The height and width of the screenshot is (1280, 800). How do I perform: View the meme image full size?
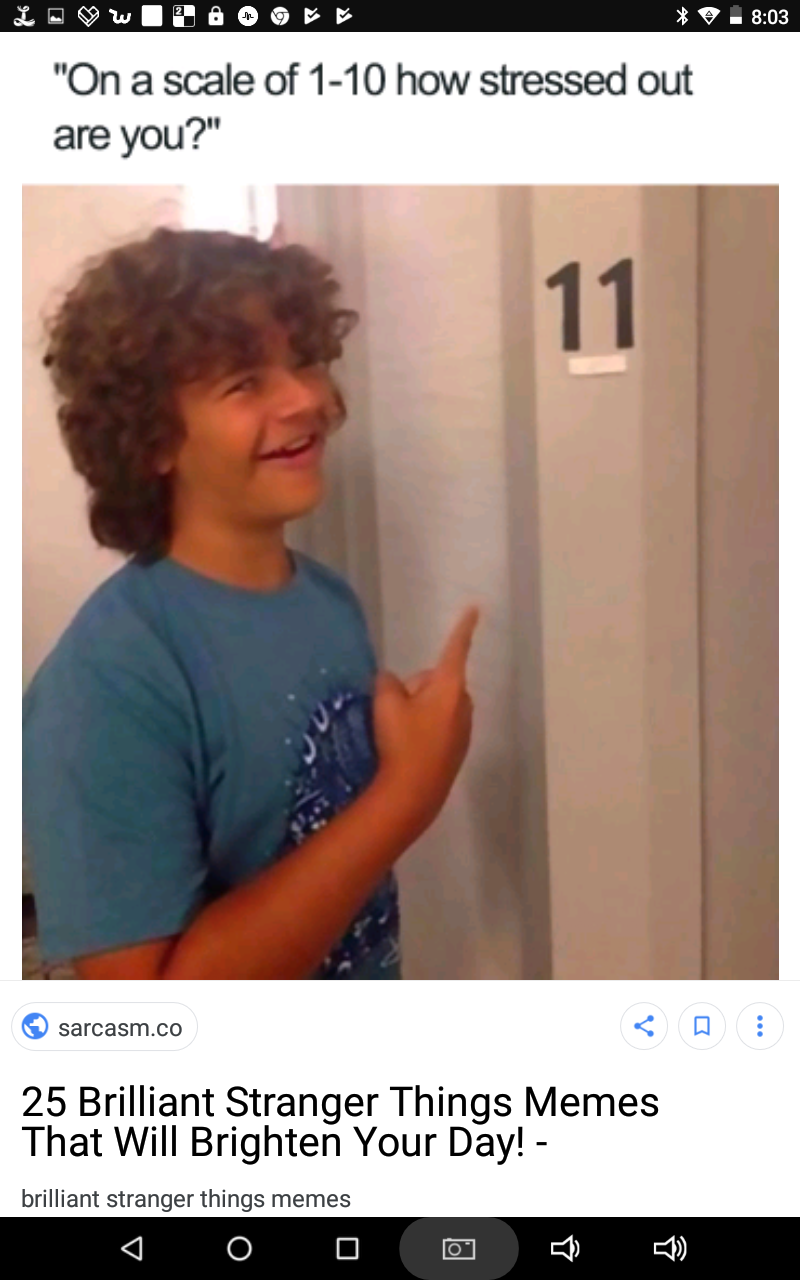pos(400,580)
